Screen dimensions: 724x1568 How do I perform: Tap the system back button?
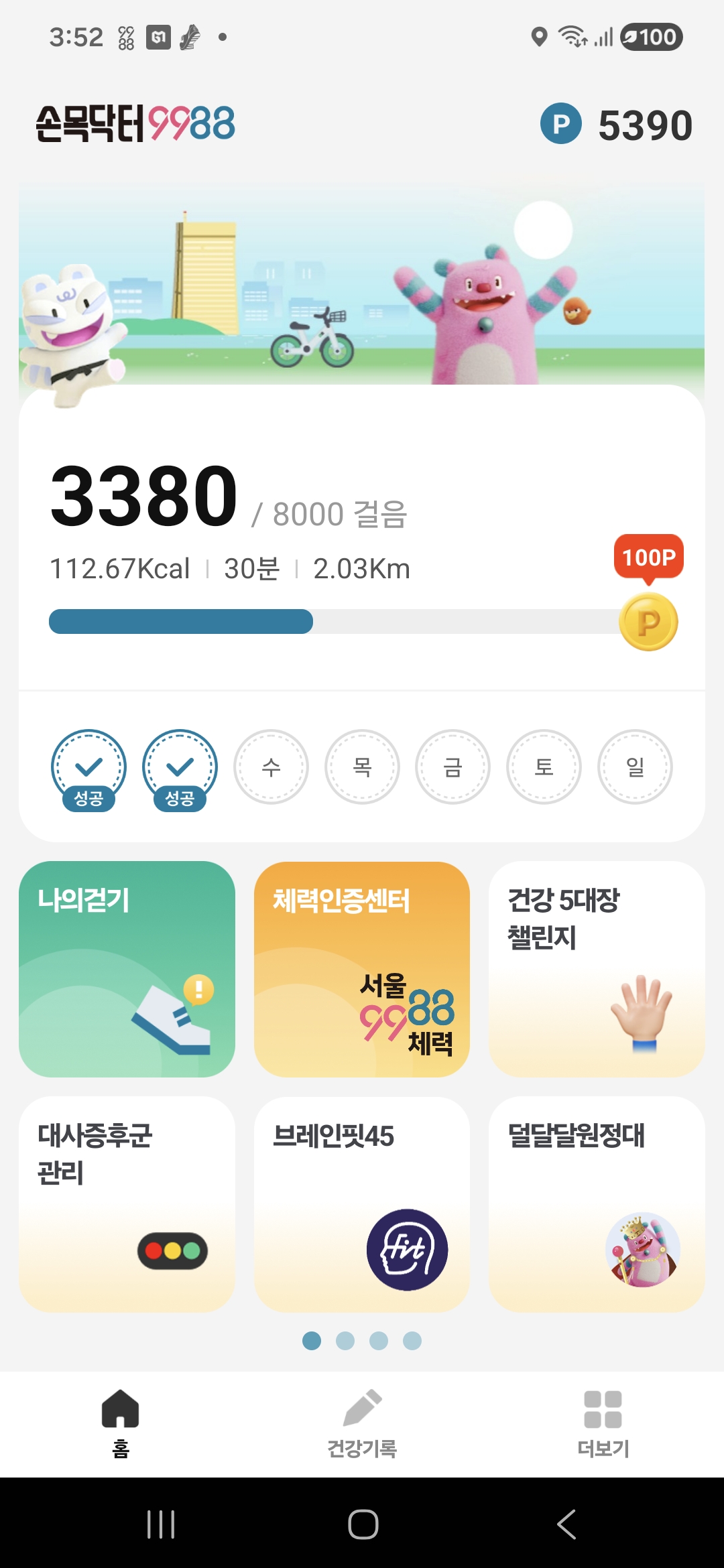[x=566, y=1524]
